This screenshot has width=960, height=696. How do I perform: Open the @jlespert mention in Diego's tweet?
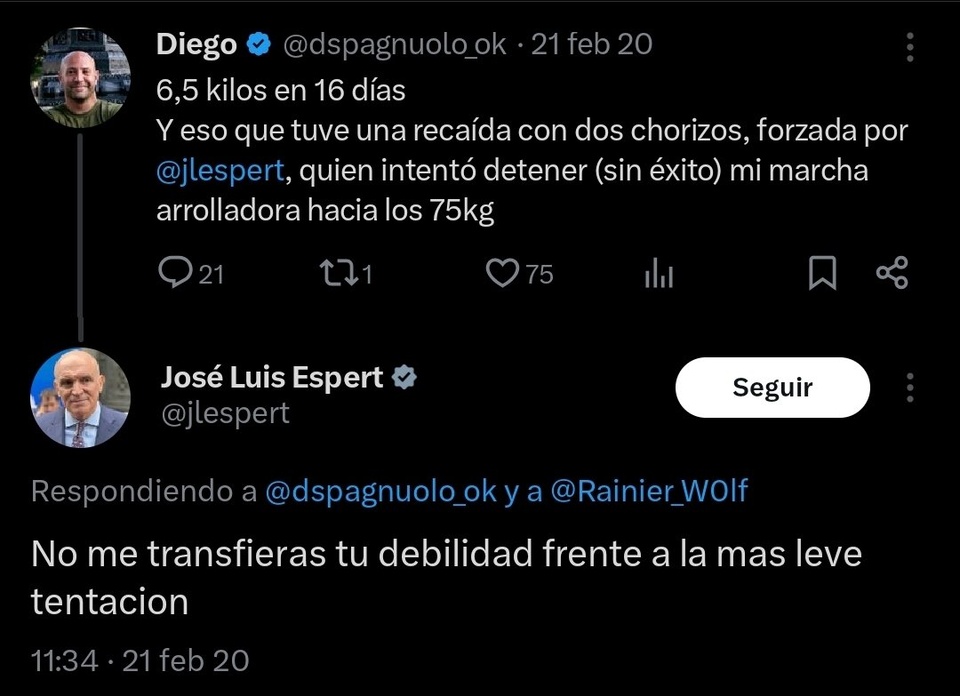click(x=220, y=171)
